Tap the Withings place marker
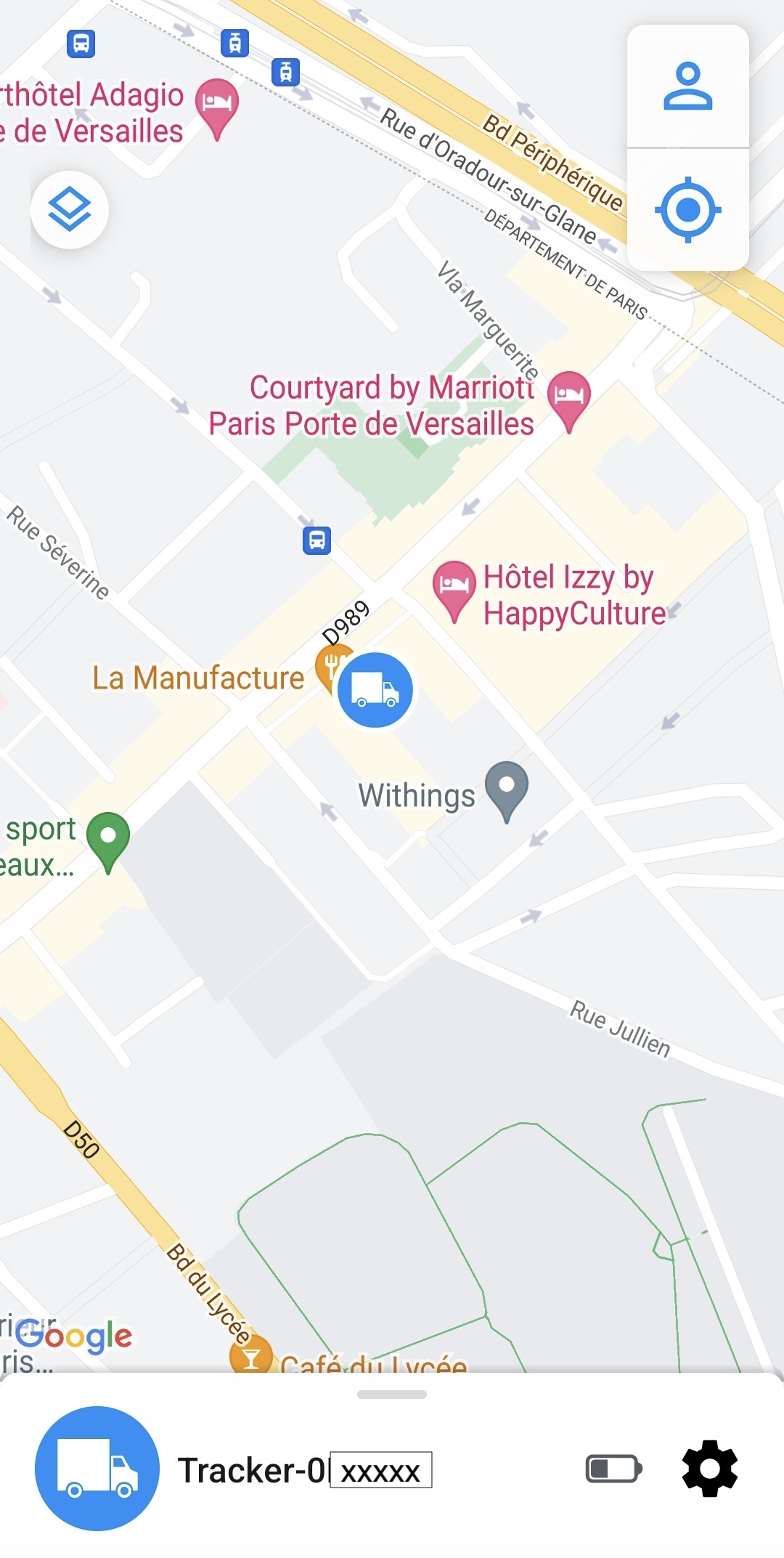This screenshot has height=1558, width=784. [x=507, y=788]
